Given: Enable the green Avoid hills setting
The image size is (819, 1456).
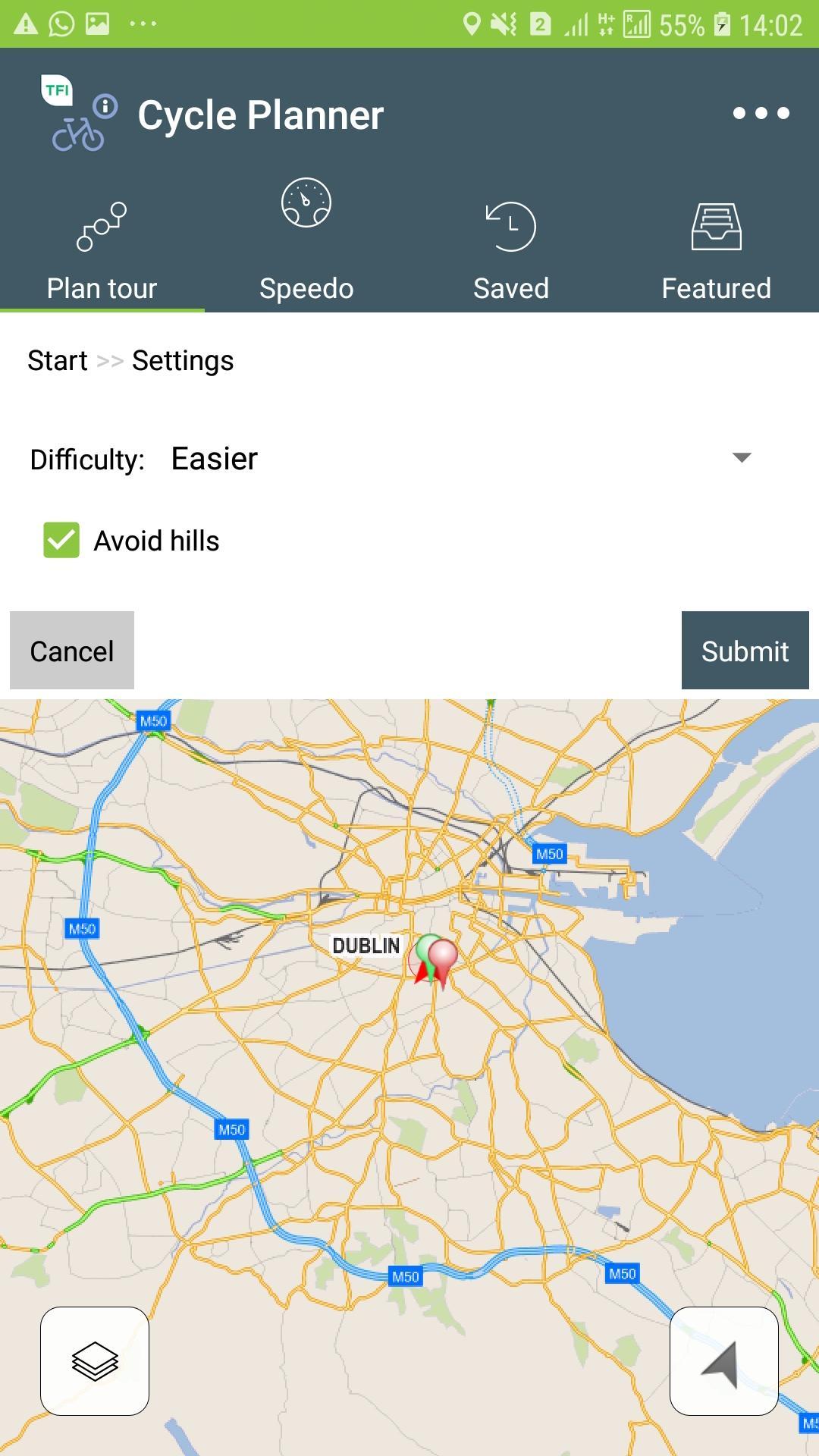Looking at the screenshot, I should coord(59,541).
